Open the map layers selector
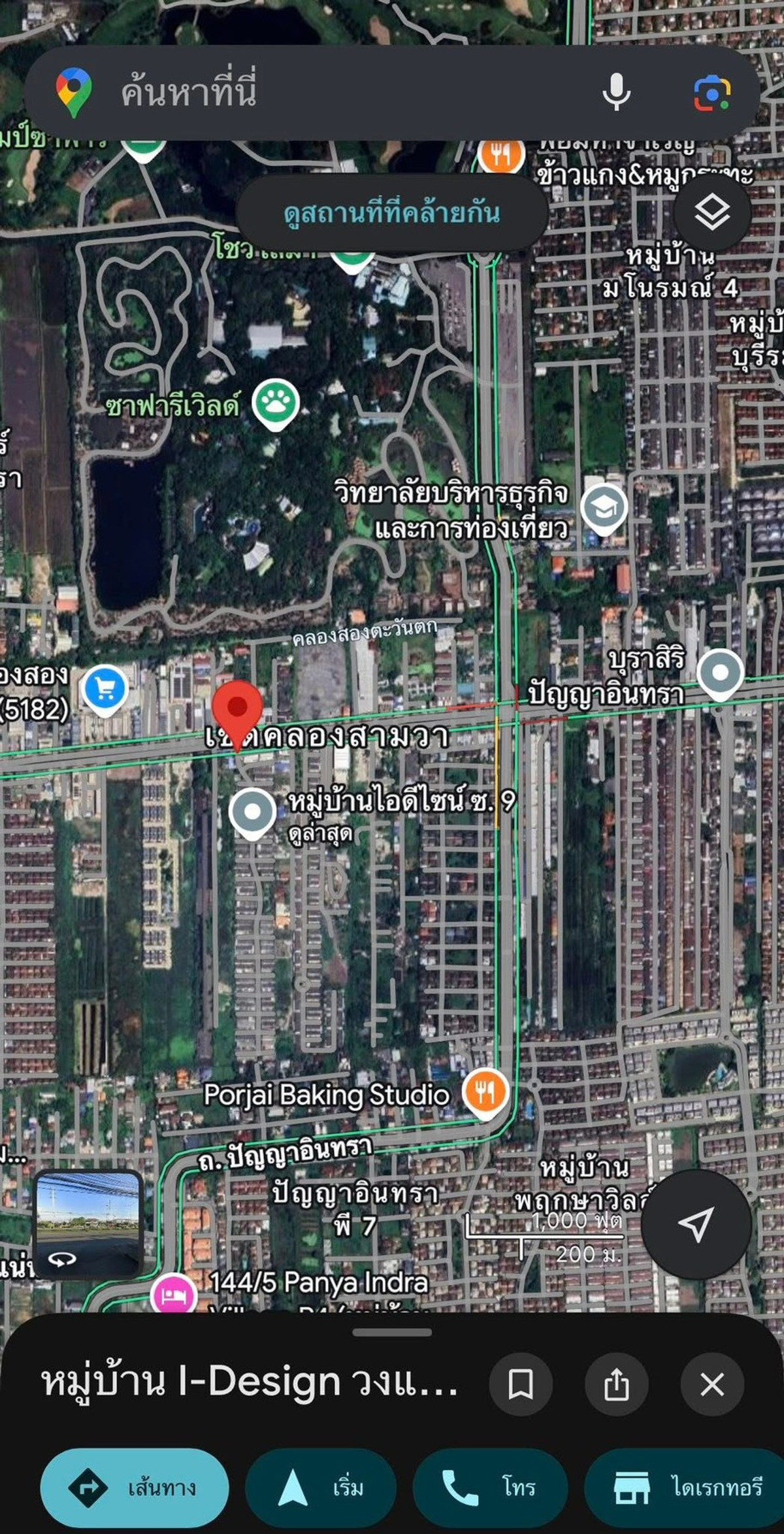 tap(711, 212)
